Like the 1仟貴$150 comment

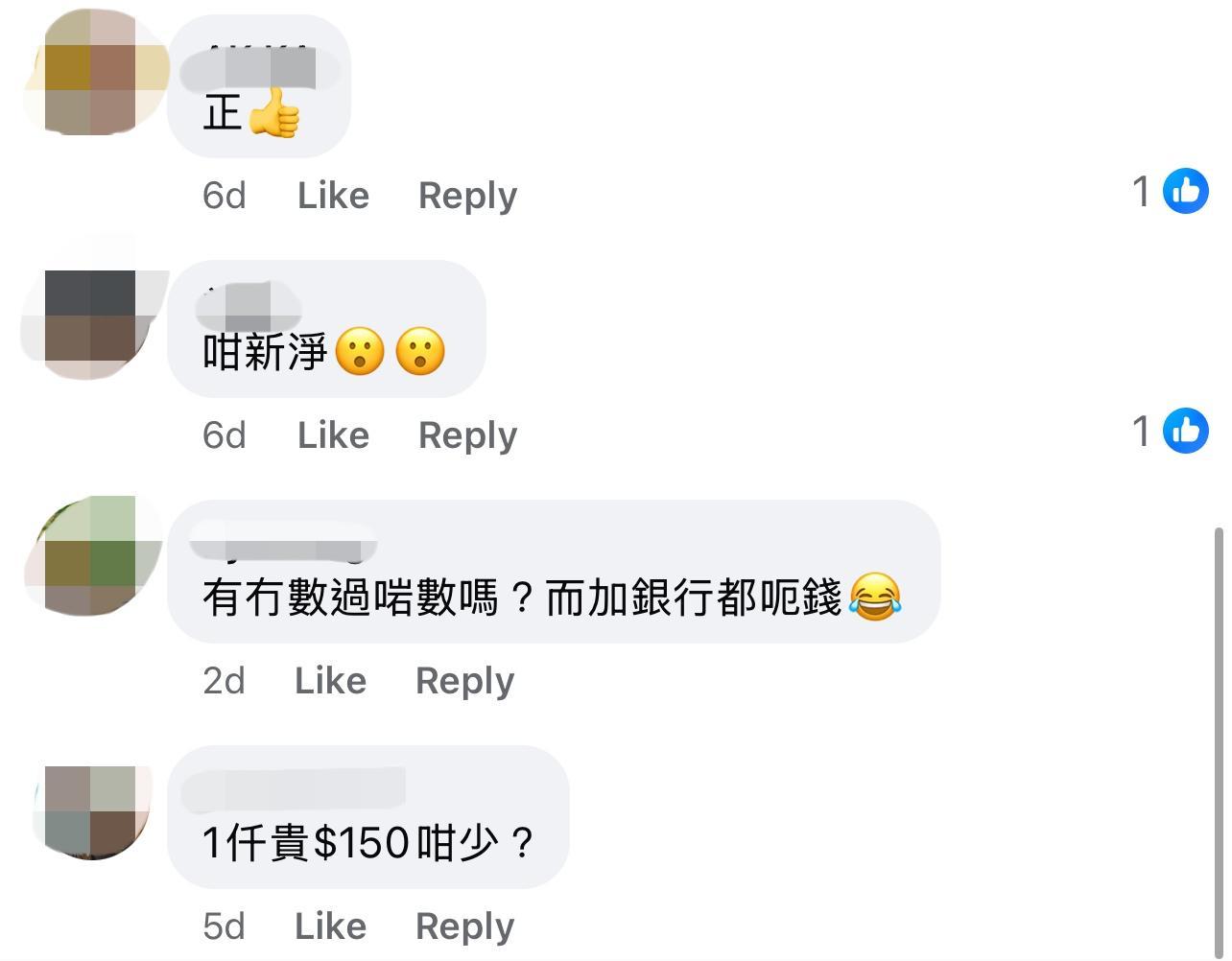click(x=330, y=926)
